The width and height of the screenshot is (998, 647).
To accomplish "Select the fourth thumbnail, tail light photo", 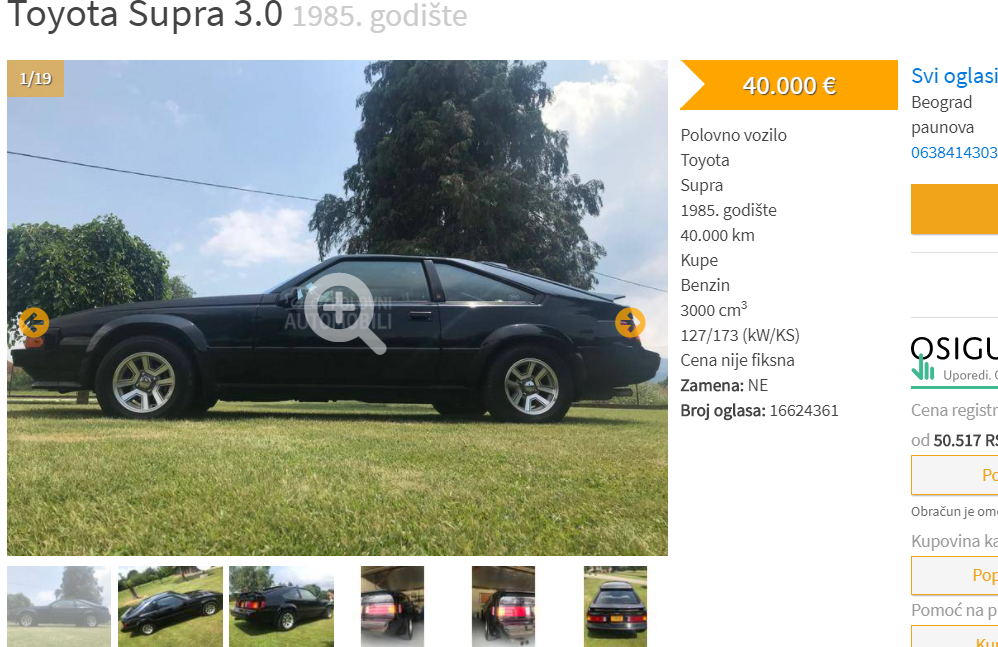I will pos(392,606).
